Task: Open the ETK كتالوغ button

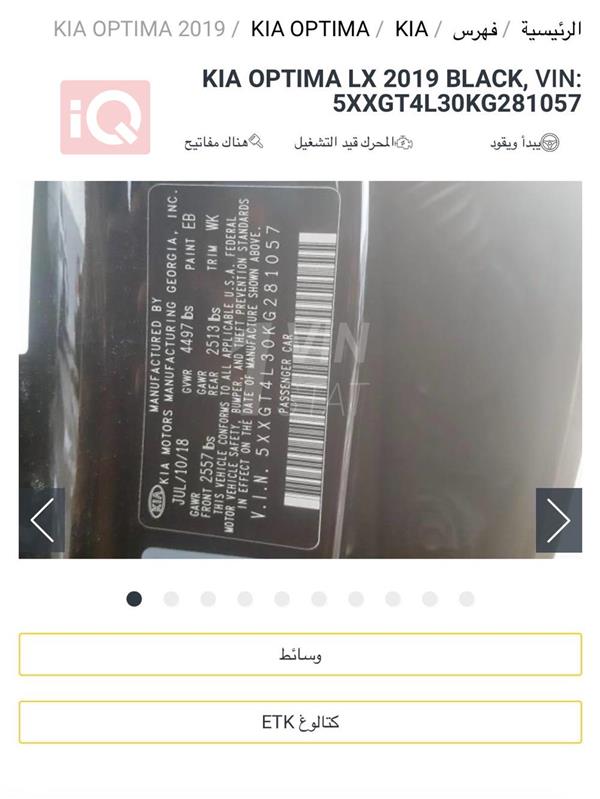Action: (x=300, y=721)
